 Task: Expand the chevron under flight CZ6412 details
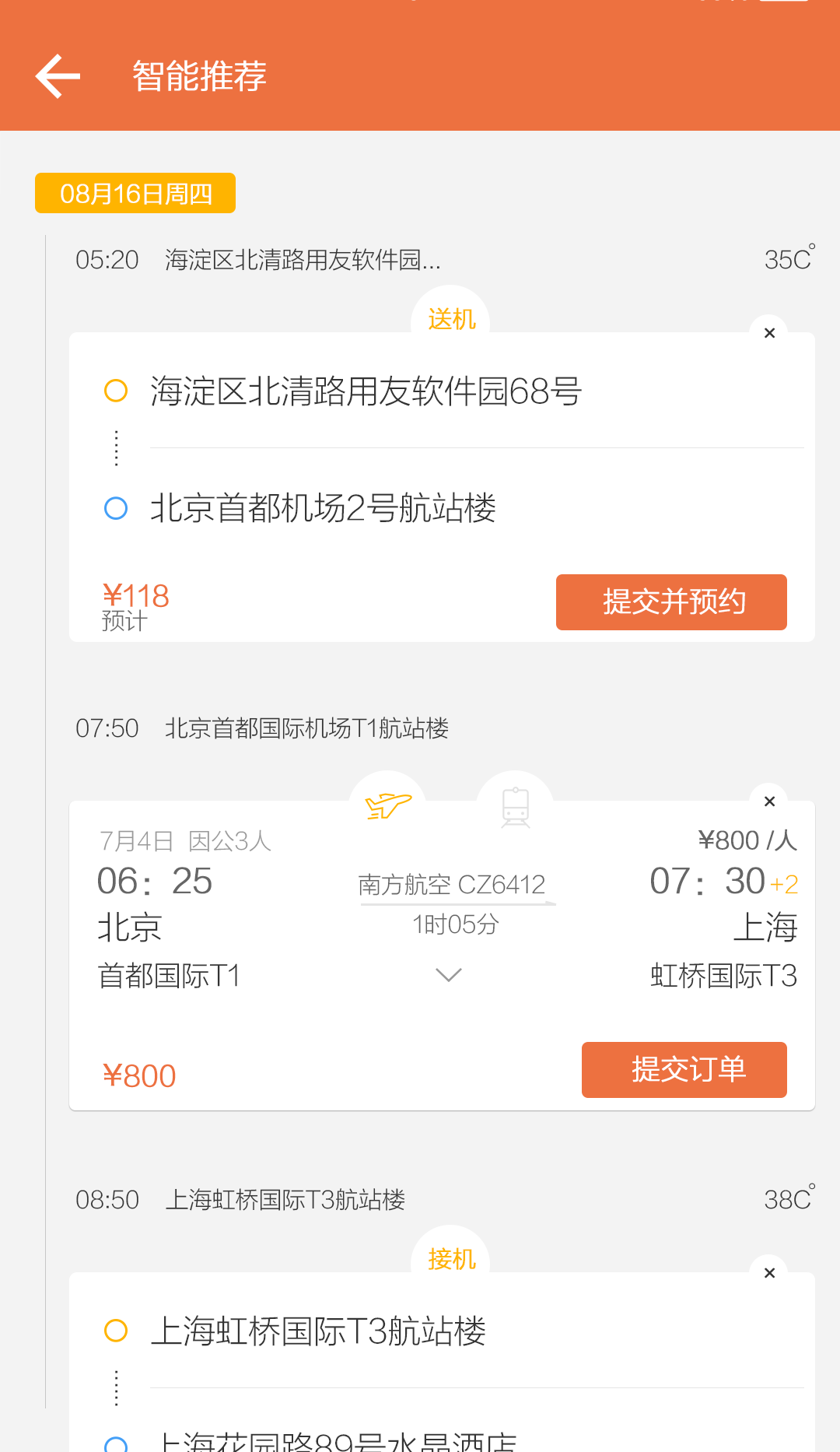point(448,973)
